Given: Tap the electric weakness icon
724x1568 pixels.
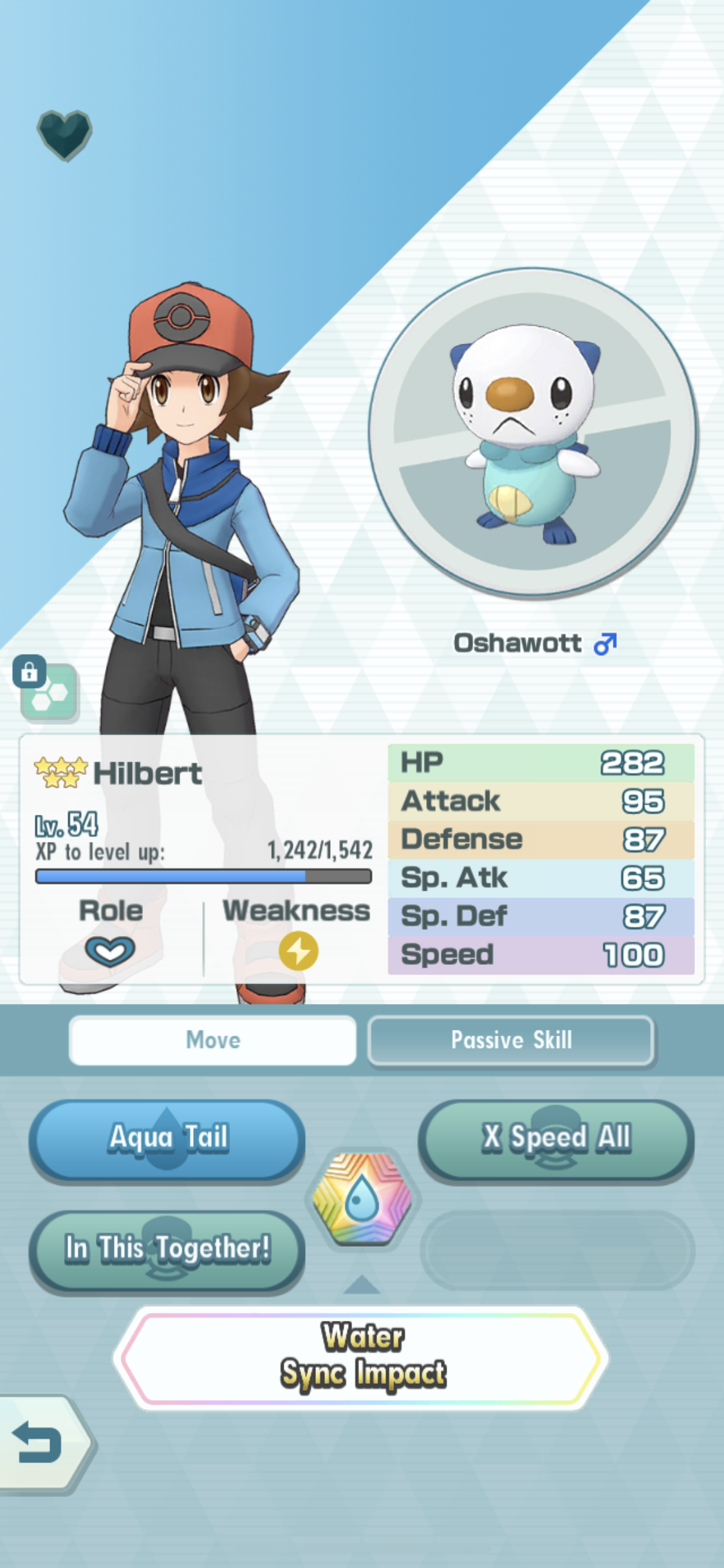Looking at the screenshot, I should click(299, 951).
